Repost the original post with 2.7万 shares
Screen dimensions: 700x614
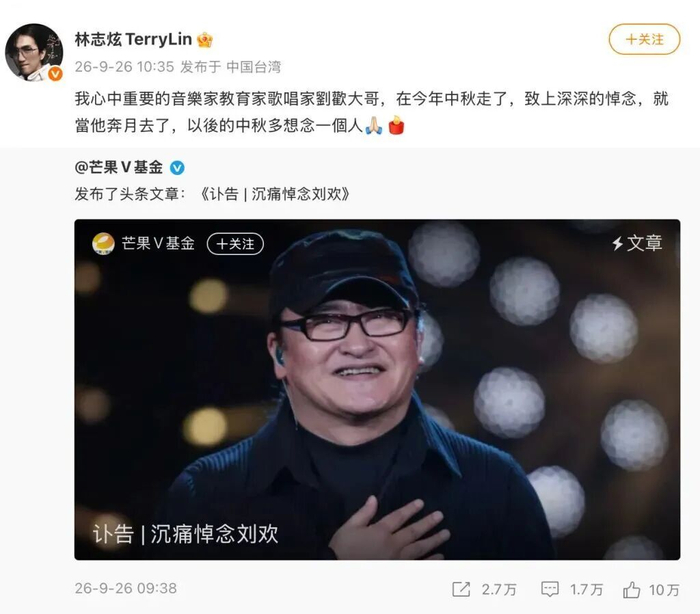pos(484,589)
